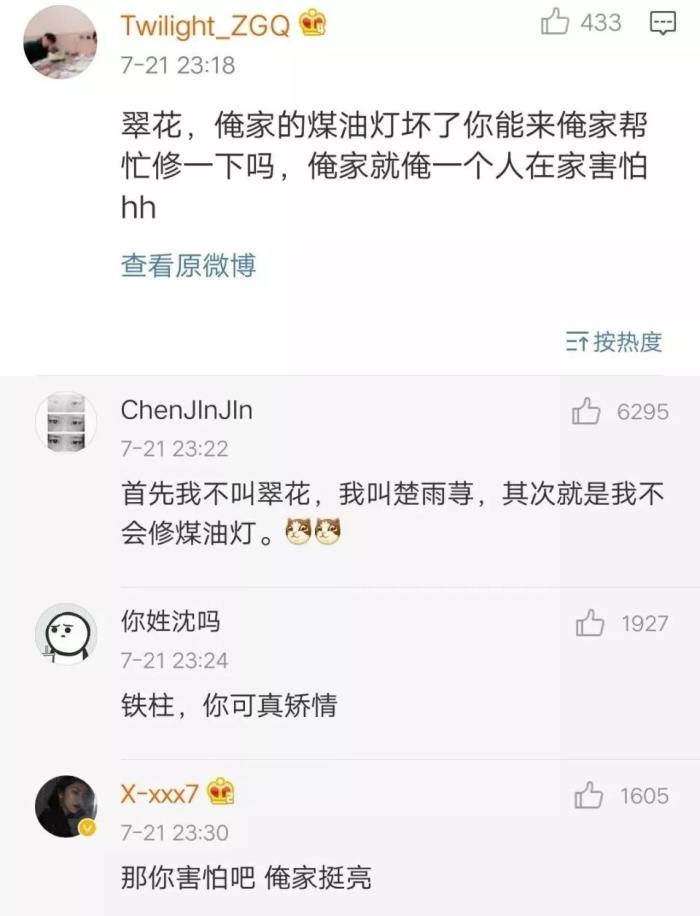Viewport: 700px width, 916px height.
Task: Change sorting with 按热度
Action: point(614,342)
